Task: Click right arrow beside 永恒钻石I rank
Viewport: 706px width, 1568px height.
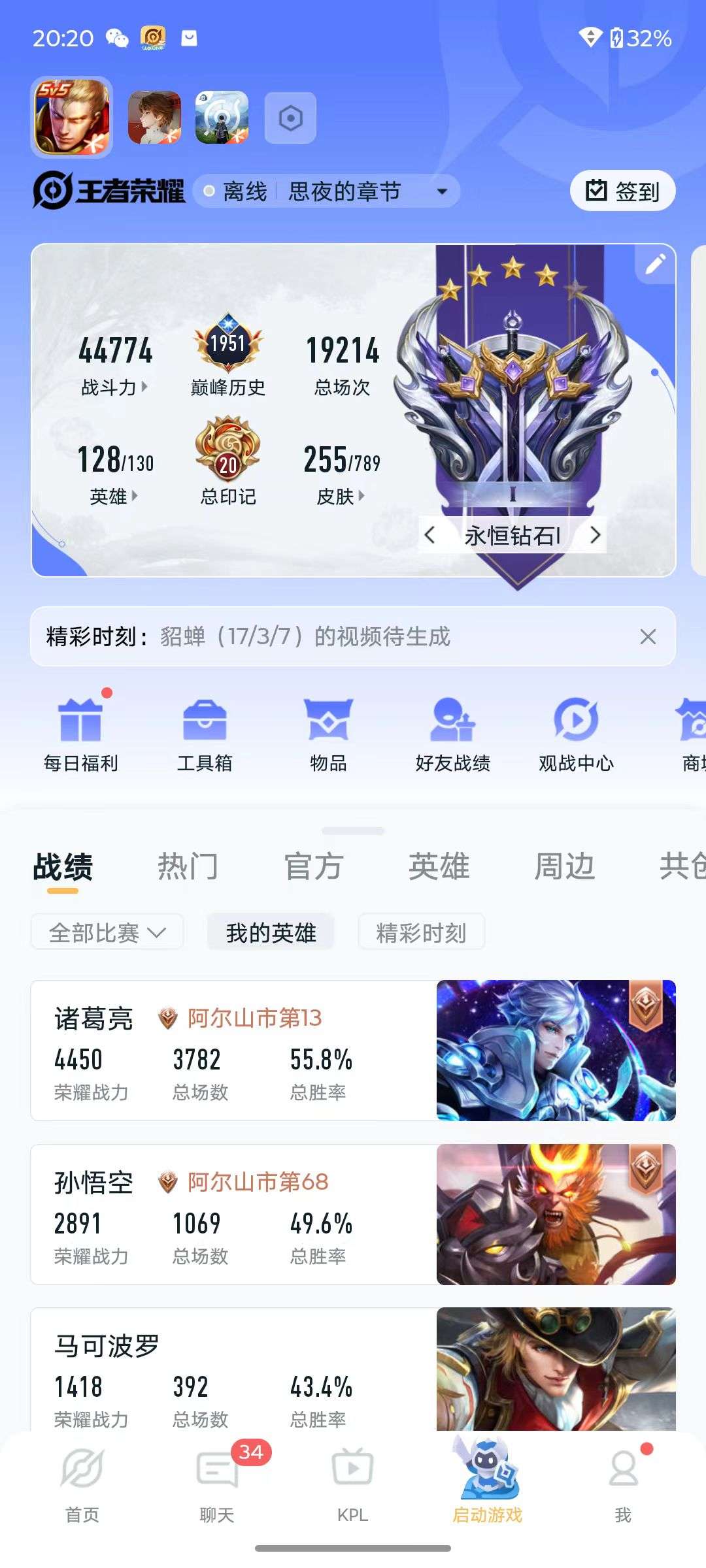Action: (596, 534)
